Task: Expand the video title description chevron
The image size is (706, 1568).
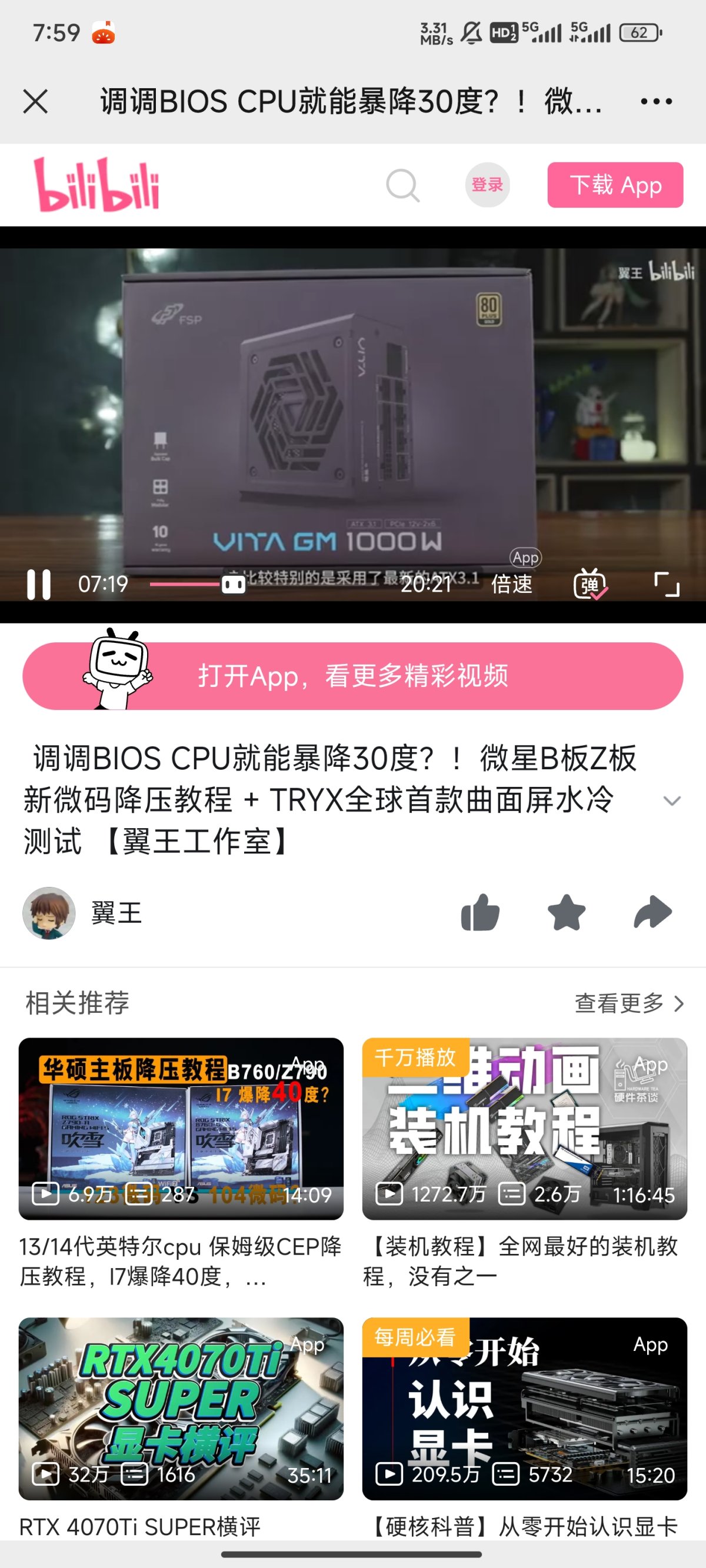Action: pos(671,800)
